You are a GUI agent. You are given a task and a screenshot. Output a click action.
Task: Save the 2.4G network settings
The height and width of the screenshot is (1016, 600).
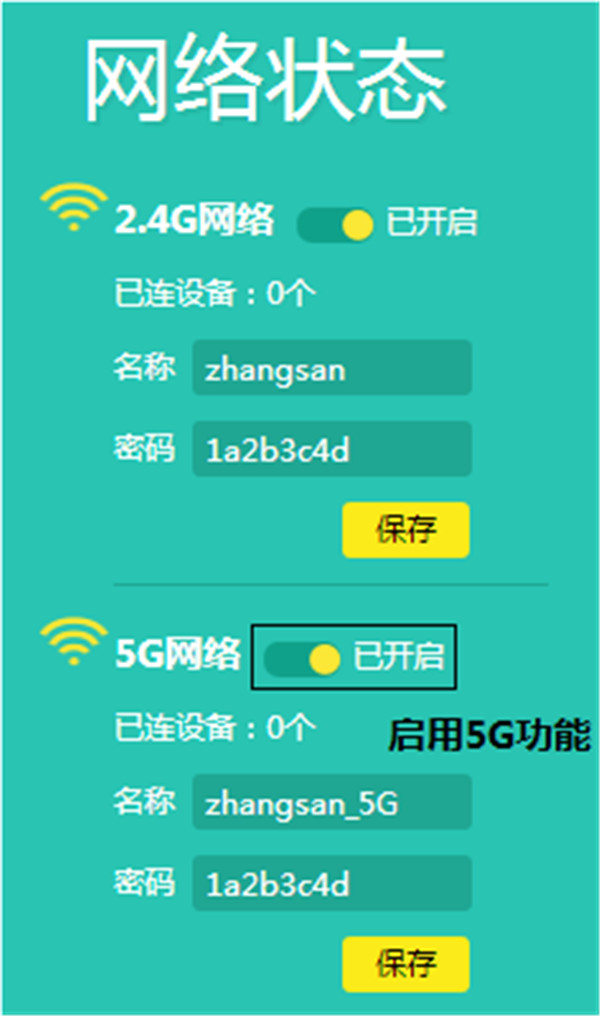pyautogui.click(x=406, y=529)
